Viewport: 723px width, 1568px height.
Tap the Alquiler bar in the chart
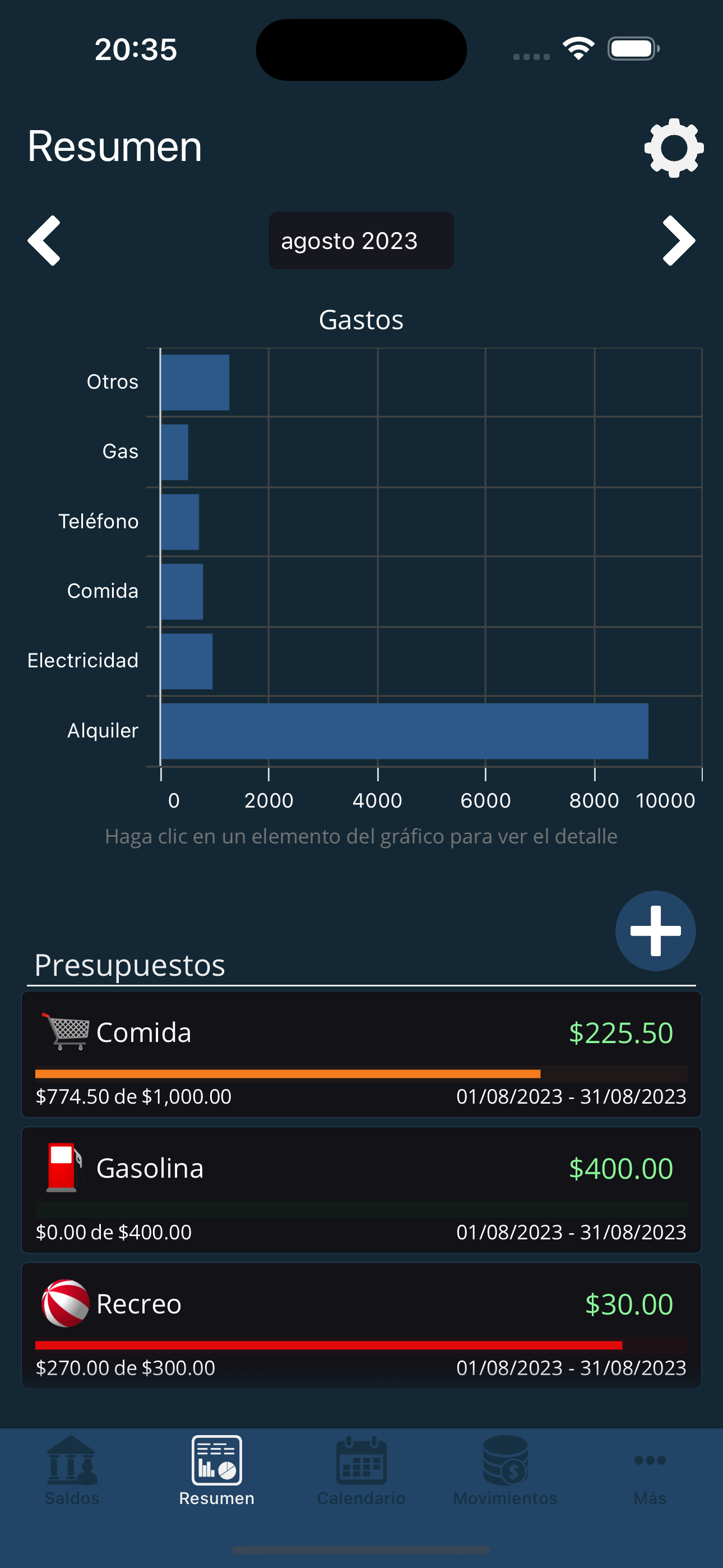pos(404,731)
